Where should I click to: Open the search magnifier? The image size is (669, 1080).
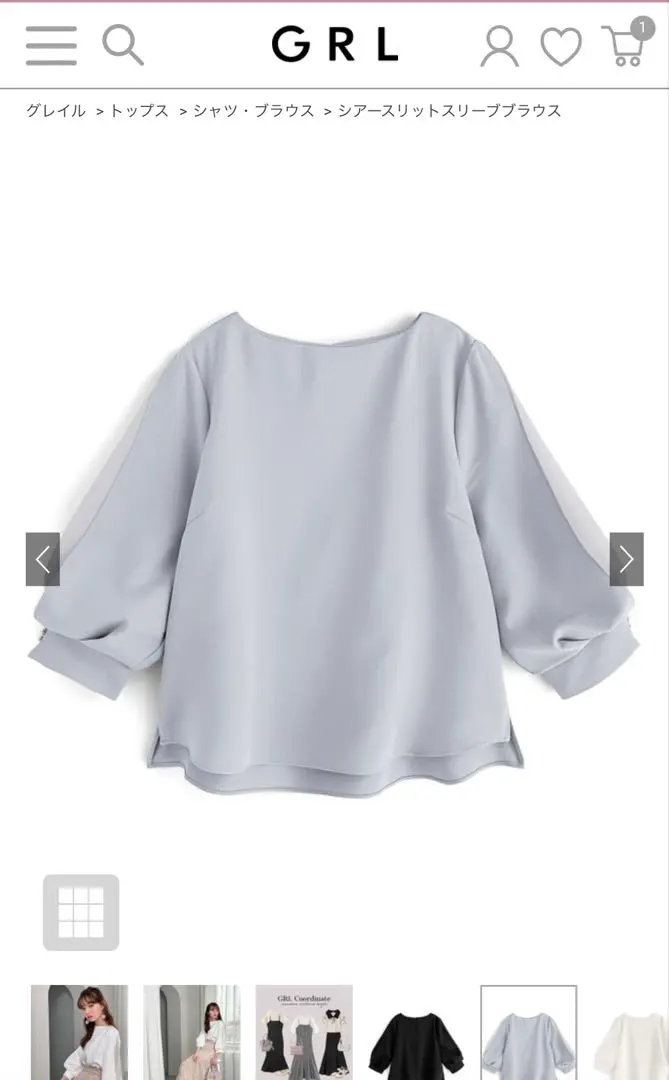123,45
